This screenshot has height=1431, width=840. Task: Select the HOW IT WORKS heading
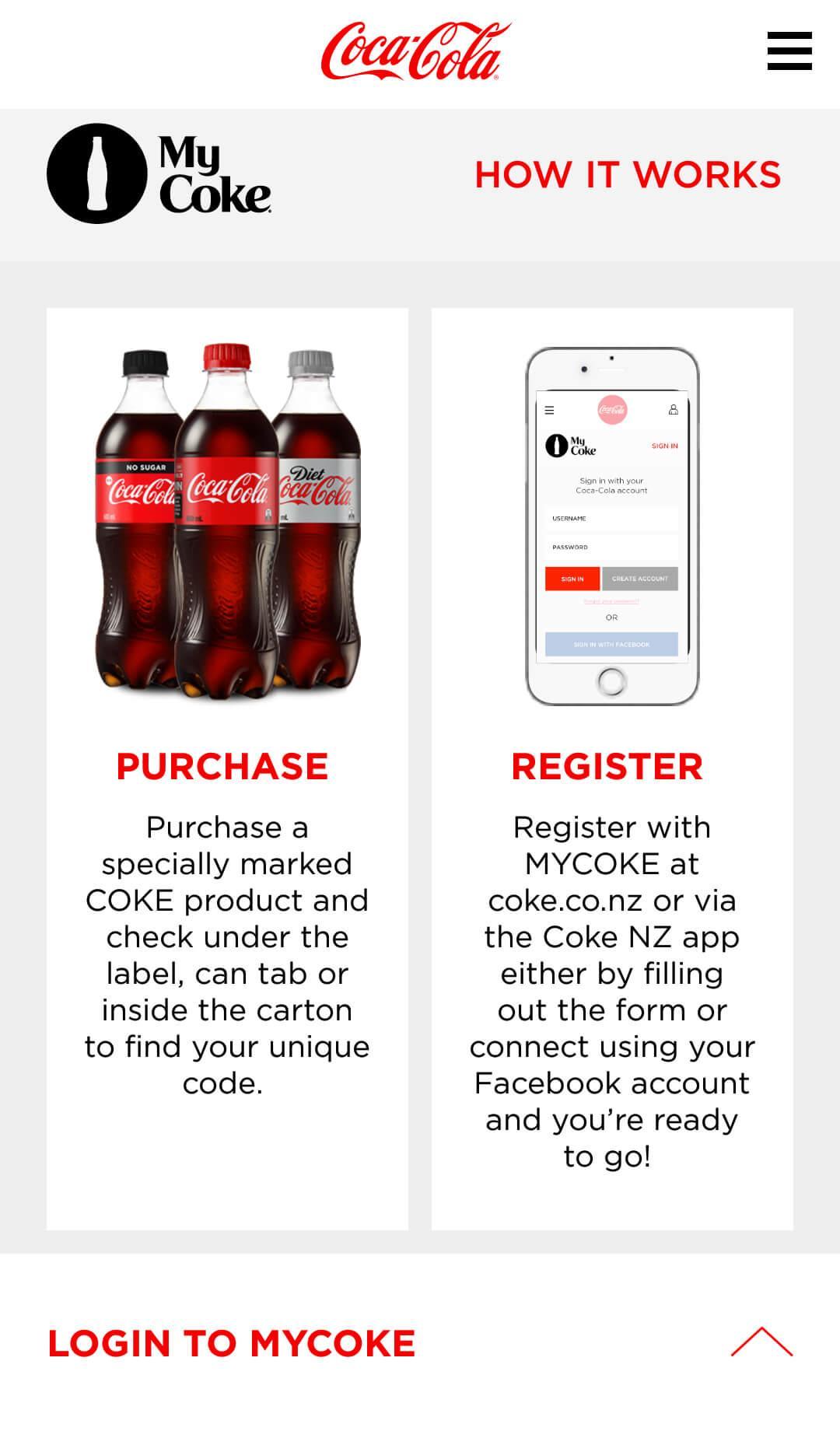tap(627, 173)
